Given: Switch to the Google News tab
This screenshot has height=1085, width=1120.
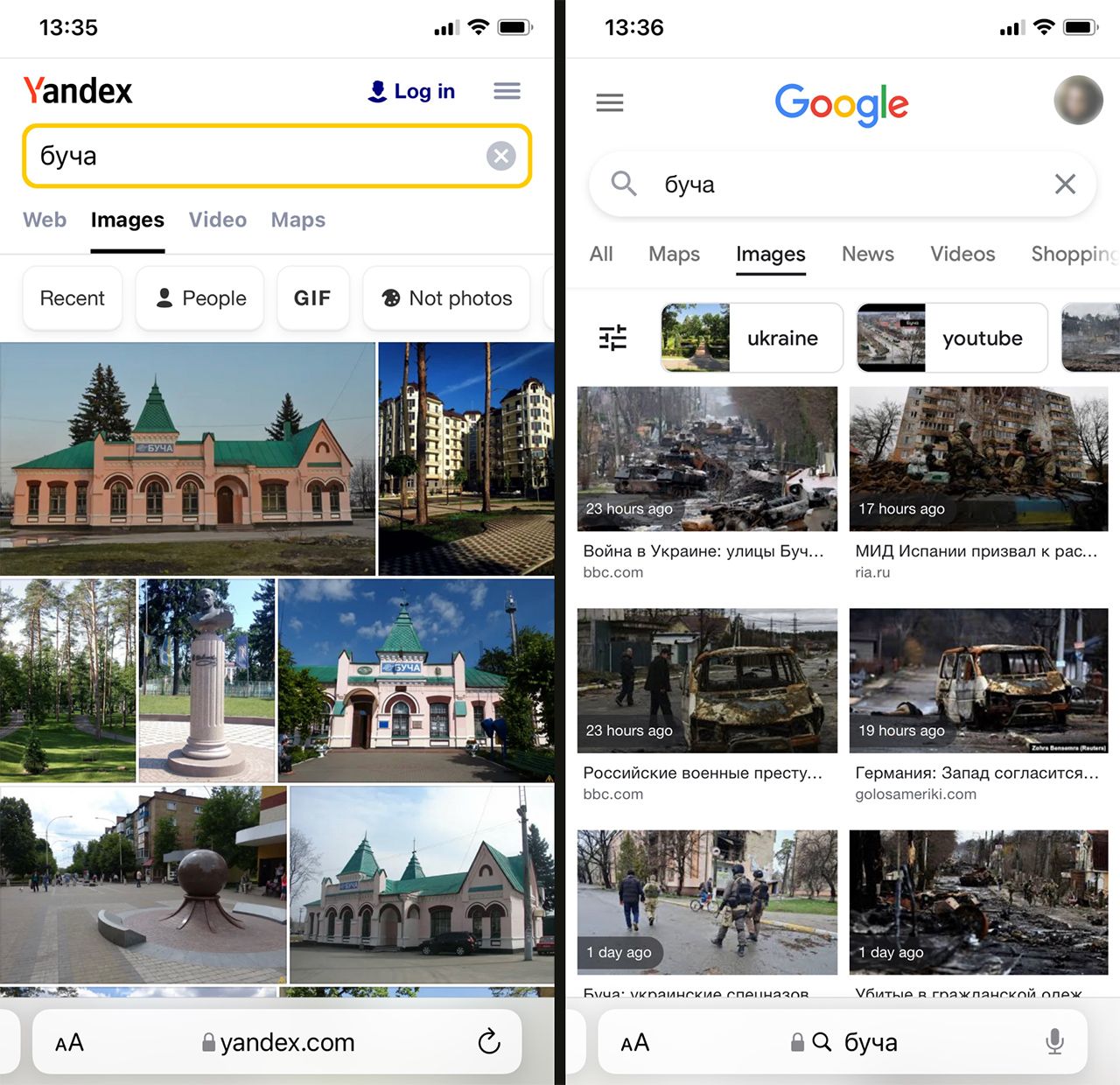Looking at the screenshot, I should (x=867, y=254).
